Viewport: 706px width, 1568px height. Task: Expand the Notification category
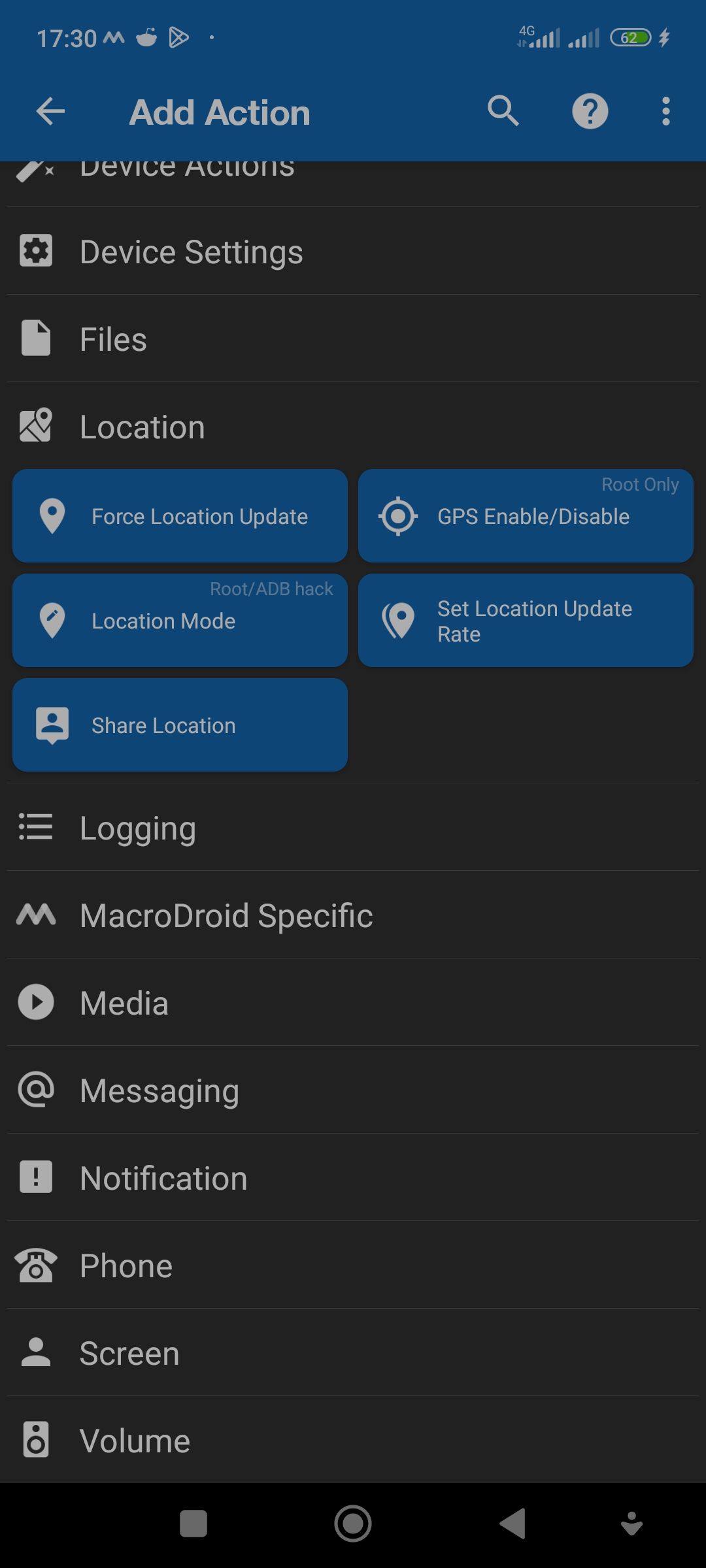(x=353, y=1179)
